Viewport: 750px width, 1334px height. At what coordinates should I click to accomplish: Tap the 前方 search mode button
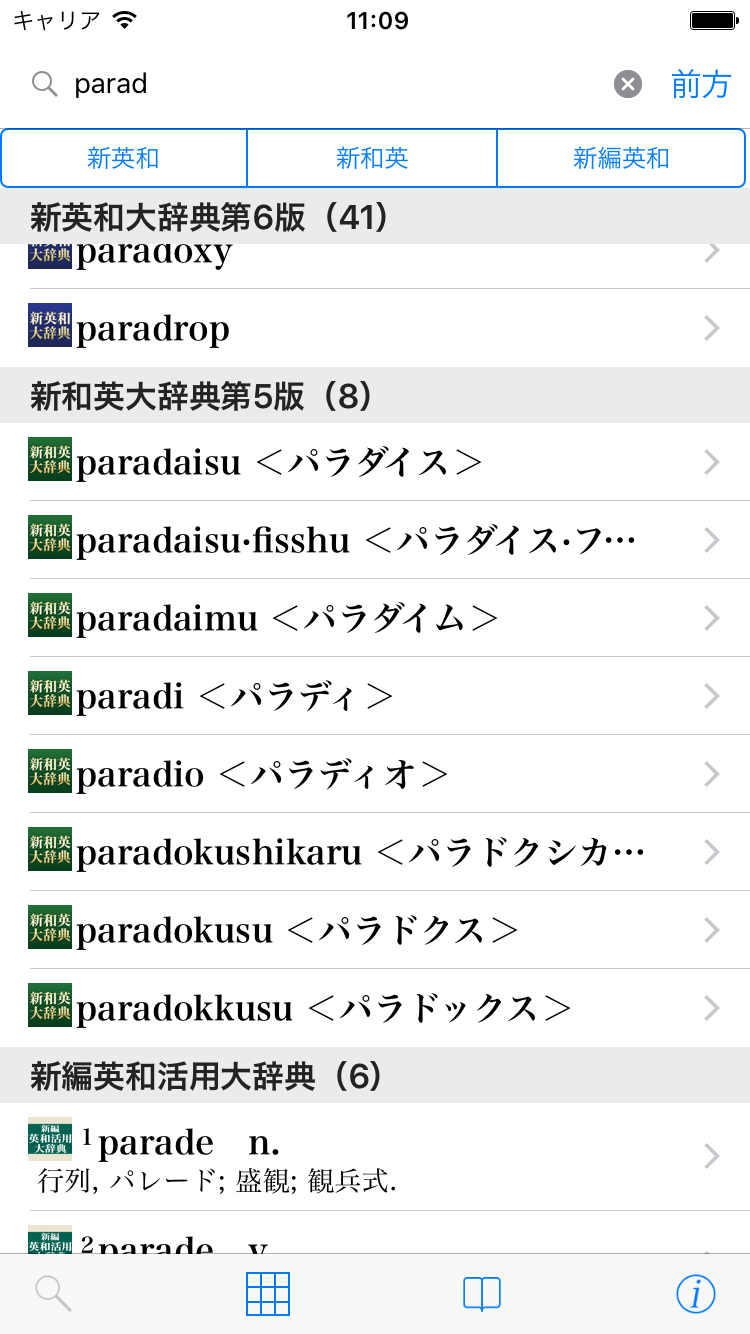coord(701,85)
